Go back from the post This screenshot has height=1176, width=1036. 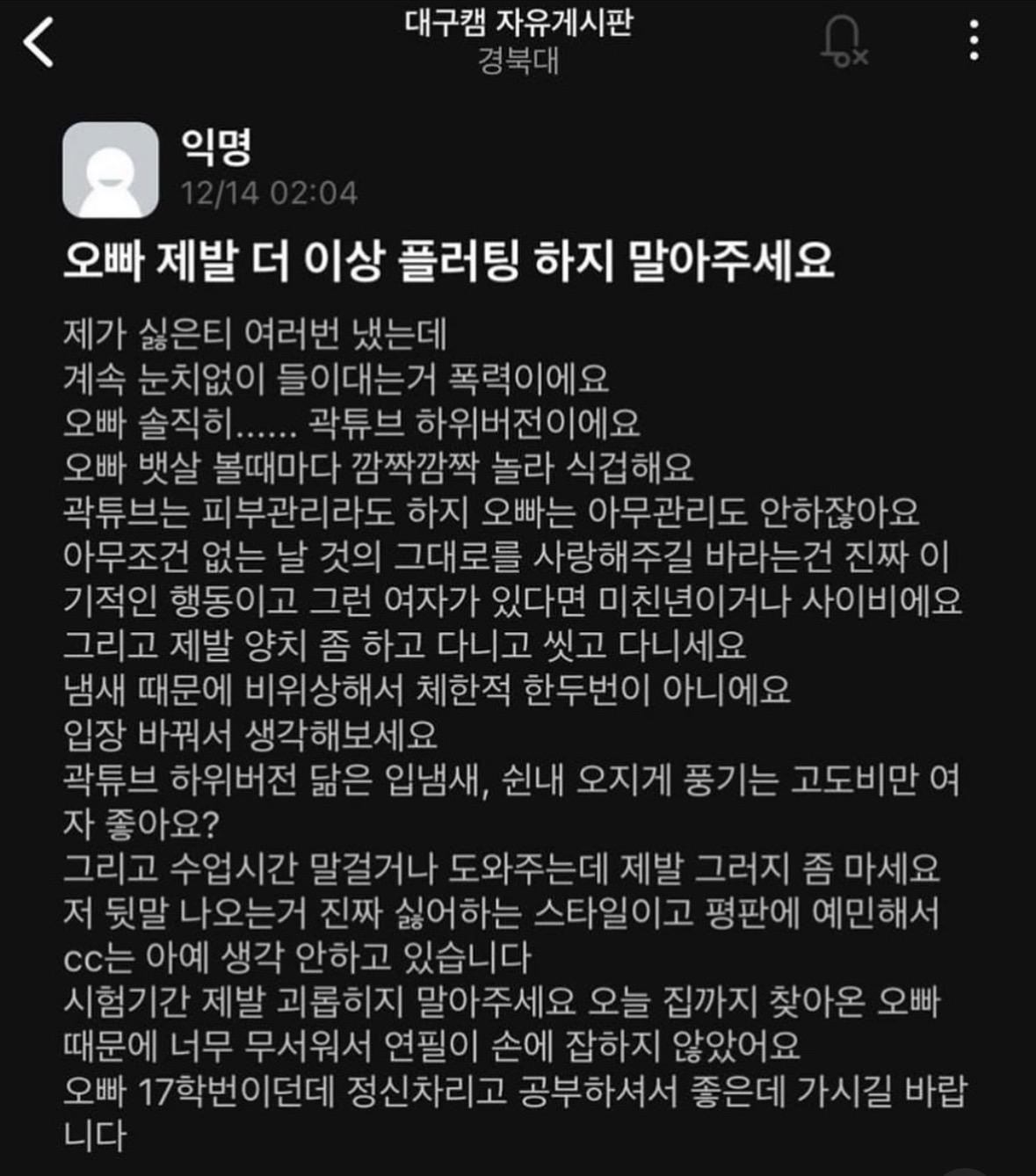tap(39, 41)
